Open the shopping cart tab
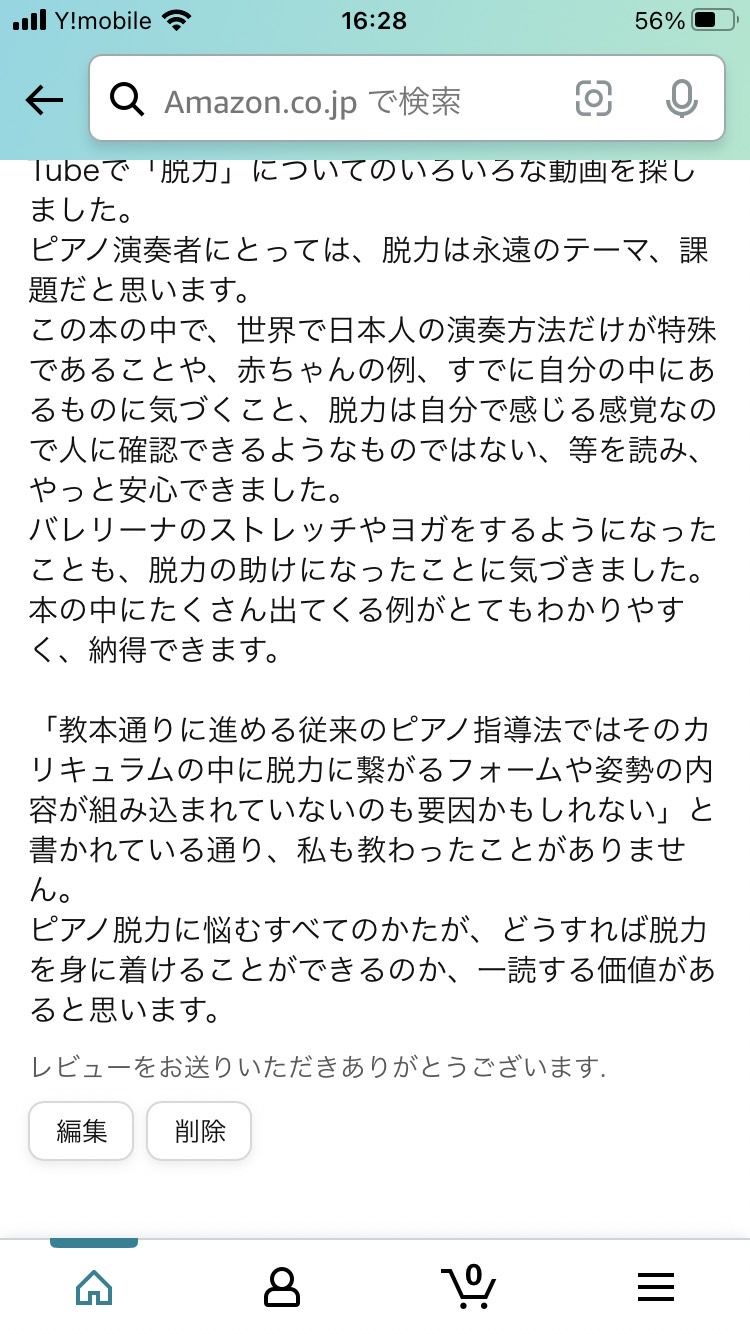Image resolution: width=750 pixels, height=1334 pixels. (x=469, y=1286)
